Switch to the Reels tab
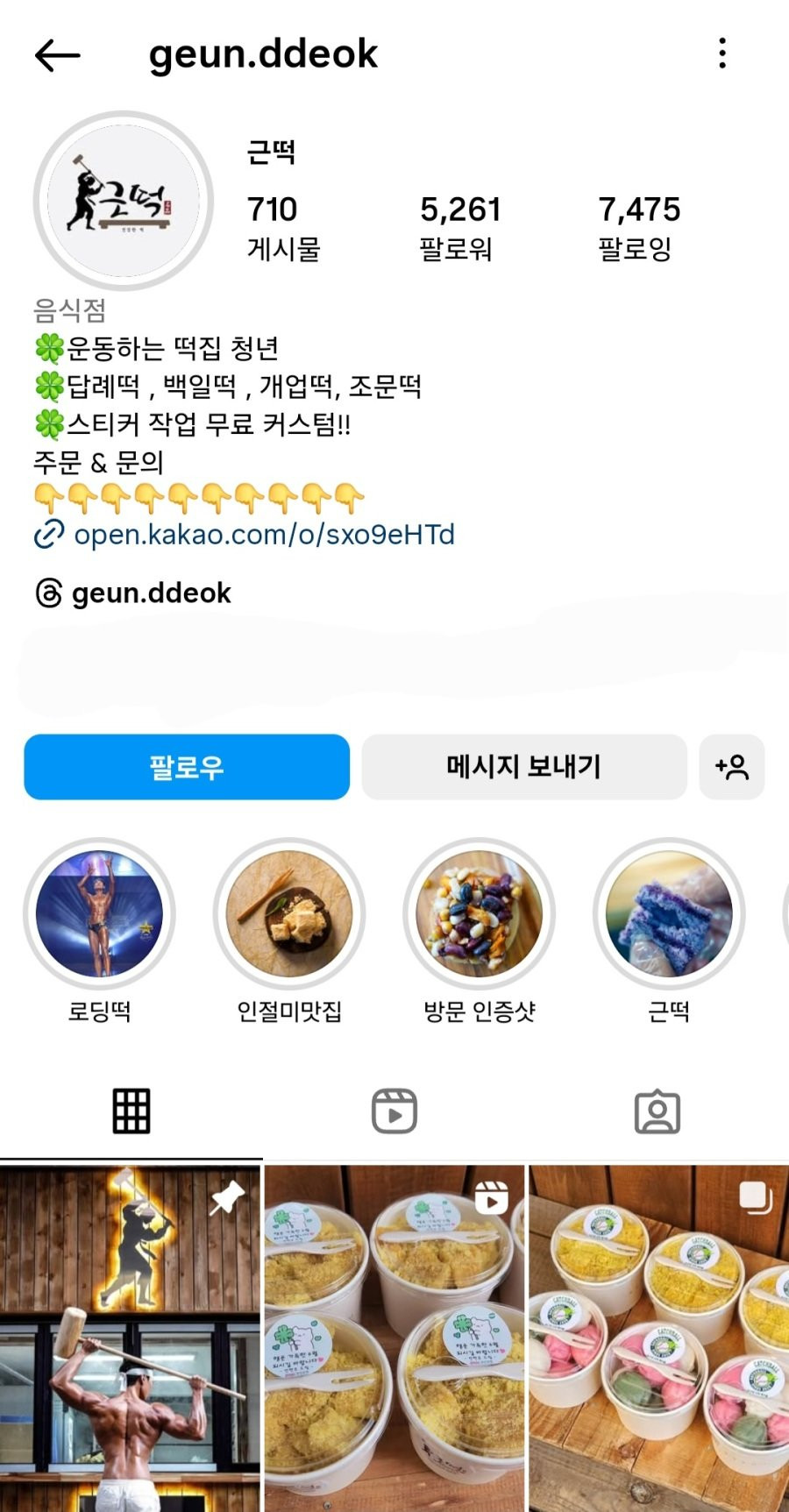789x1512 pixels. 394,1111
